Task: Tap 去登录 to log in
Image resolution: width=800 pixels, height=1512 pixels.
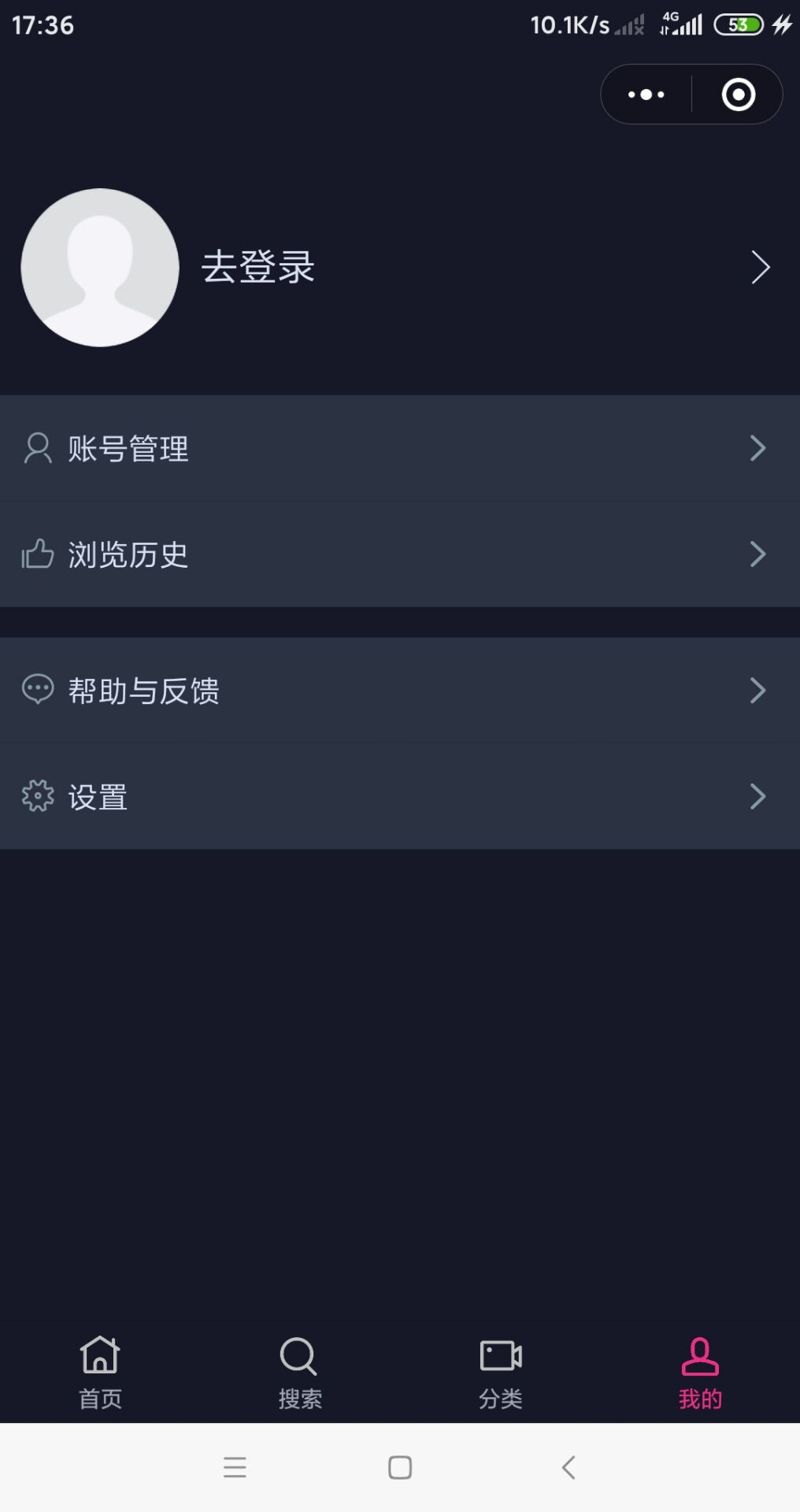Action: coord(258,267)
